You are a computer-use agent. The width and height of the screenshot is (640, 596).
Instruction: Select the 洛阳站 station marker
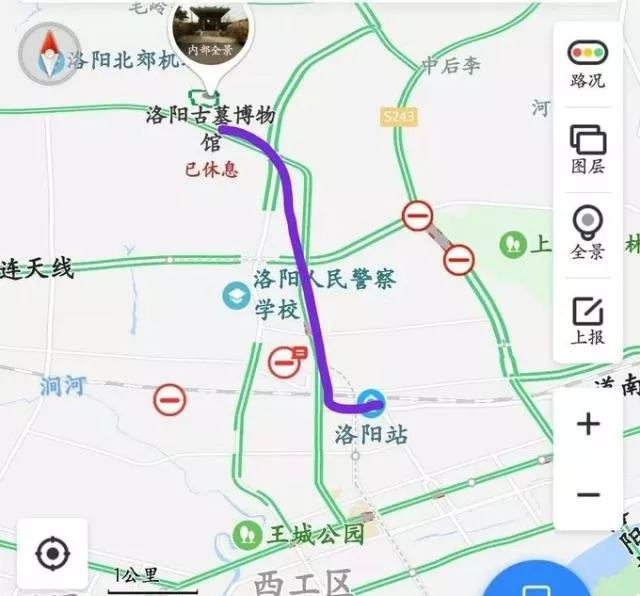point(371,403)
